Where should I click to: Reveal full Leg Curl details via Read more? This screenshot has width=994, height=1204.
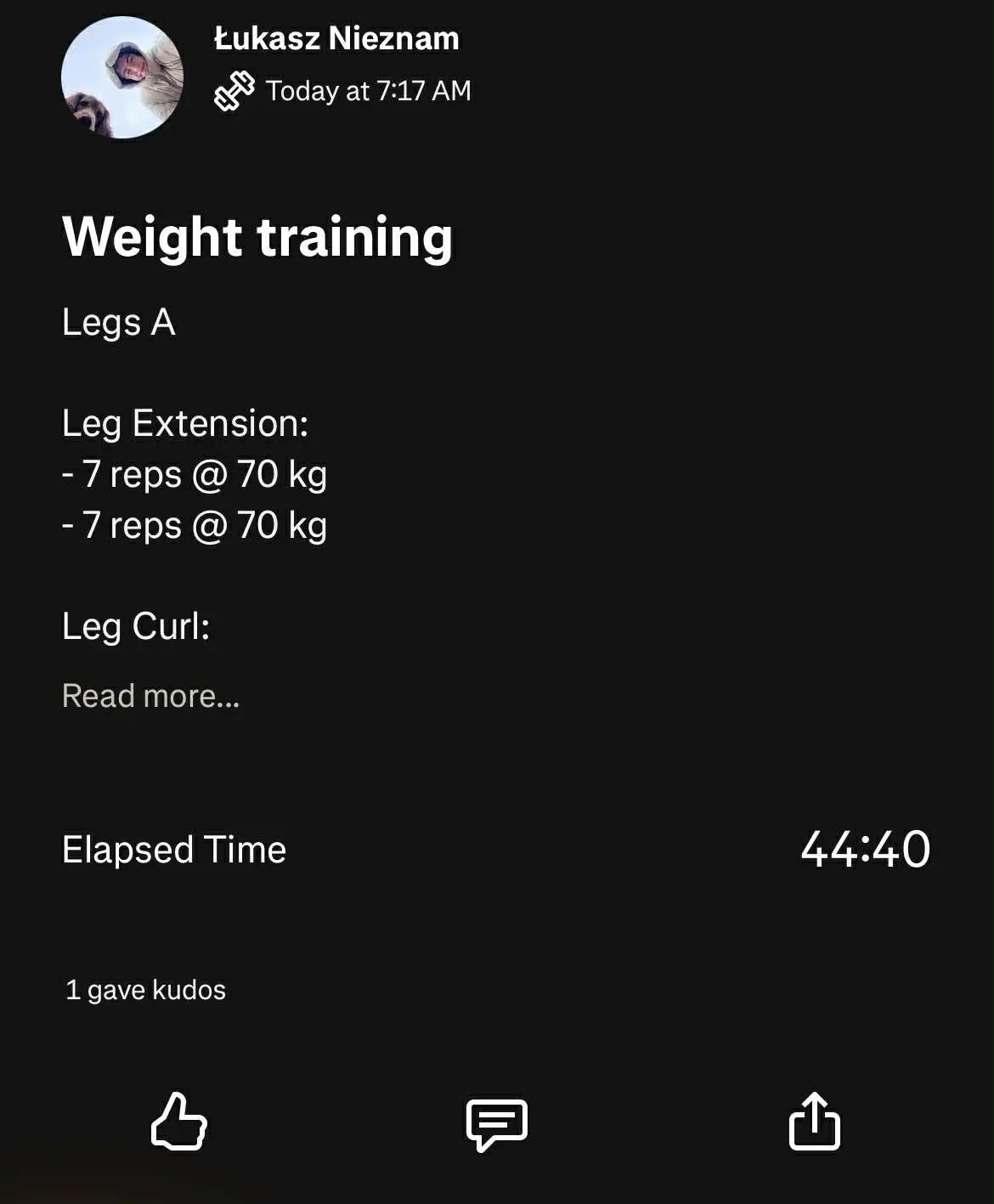coord(150,696)
